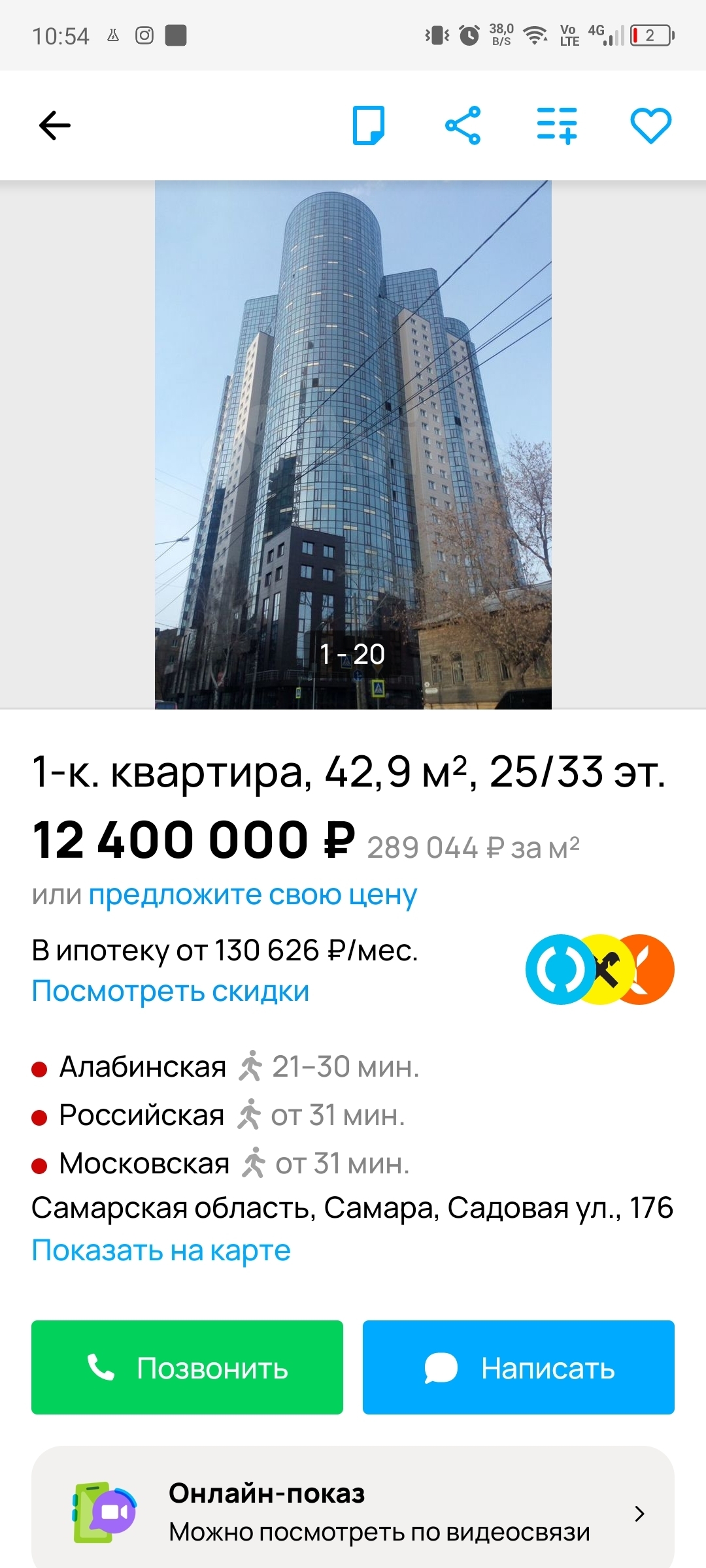This screenshot has width=706, height=1568.
Task: Open the building photo gallery
Action: (353, 444)
